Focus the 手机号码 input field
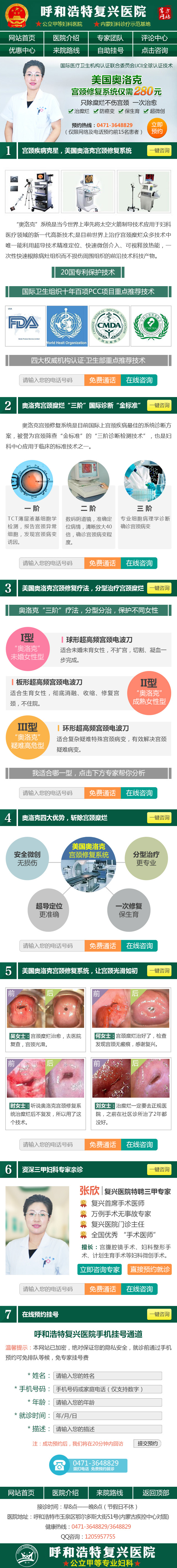Screen dimensions: 177x1568 (108, 1389)
